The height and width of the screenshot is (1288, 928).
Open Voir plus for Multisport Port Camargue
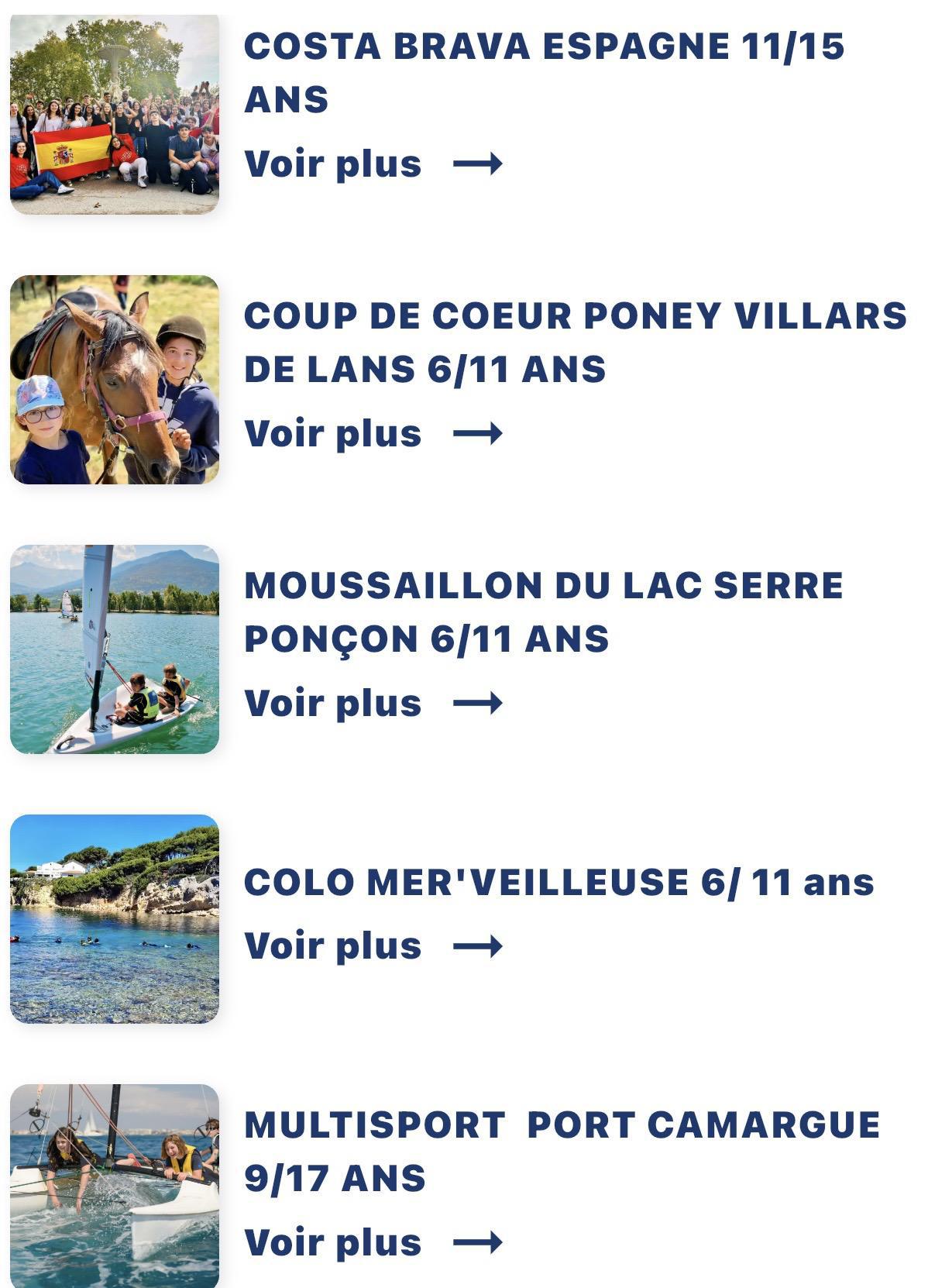pos(373,1243)
